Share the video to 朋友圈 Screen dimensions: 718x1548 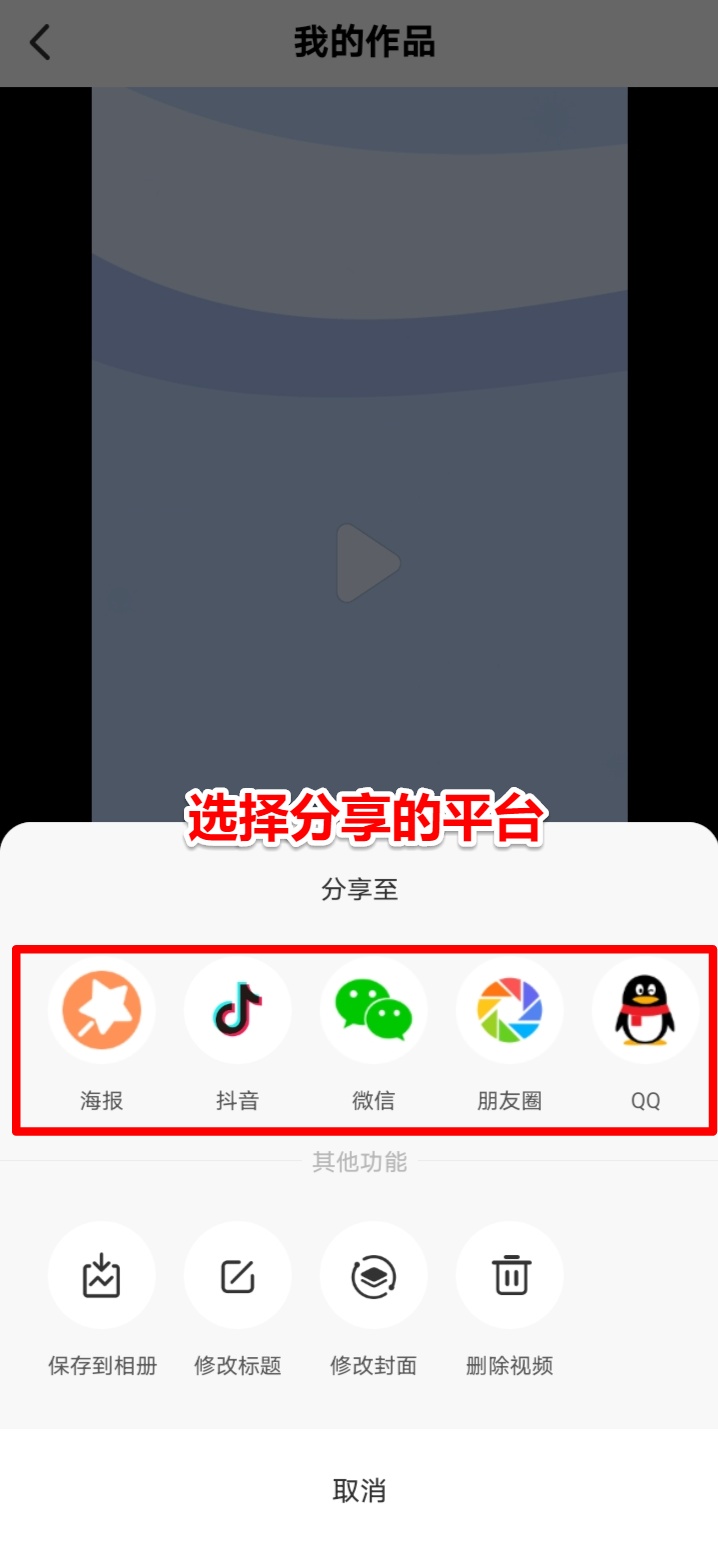(x=509, y=1009)
